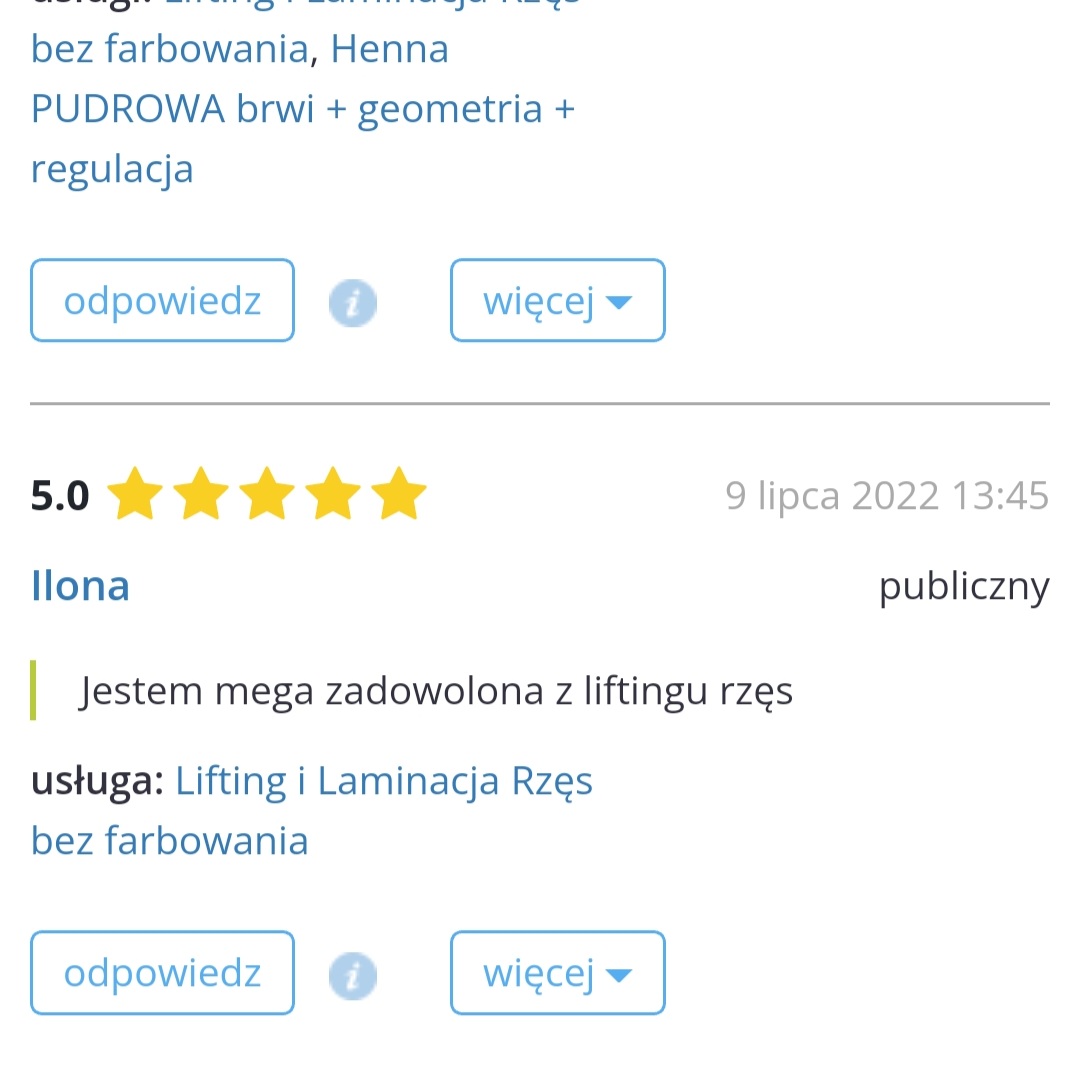Expand więcej dropdown under Ilona's review

coord(557,972)
